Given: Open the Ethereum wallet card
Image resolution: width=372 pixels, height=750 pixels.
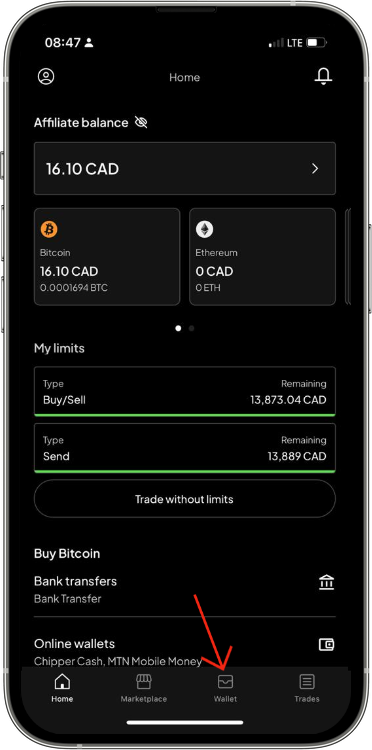Looking at the screenshot, I should [263, 256].
